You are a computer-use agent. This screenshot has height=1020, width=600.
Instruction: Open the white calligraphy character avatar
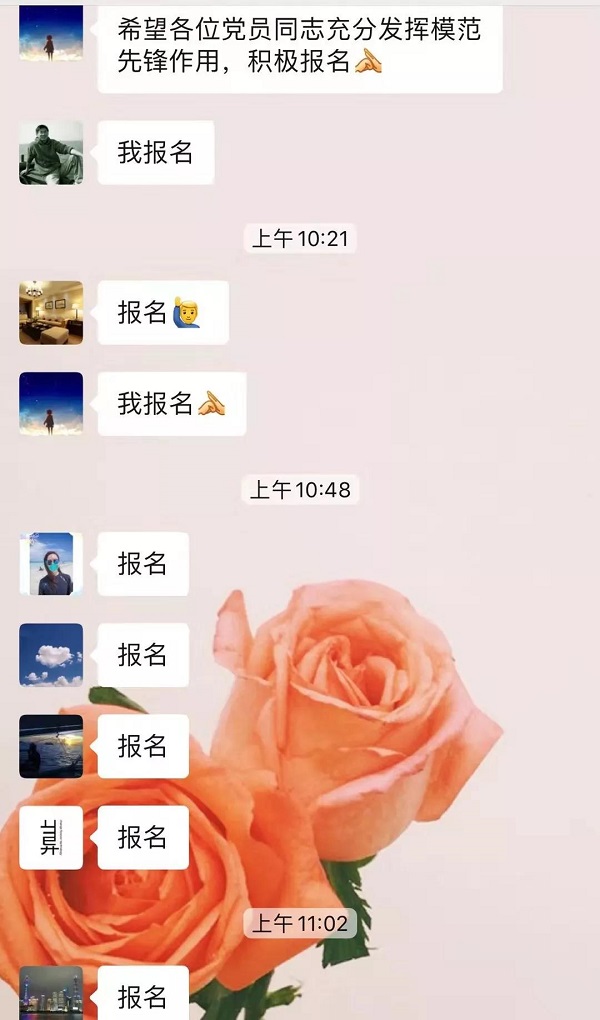(x=51, y=837)
